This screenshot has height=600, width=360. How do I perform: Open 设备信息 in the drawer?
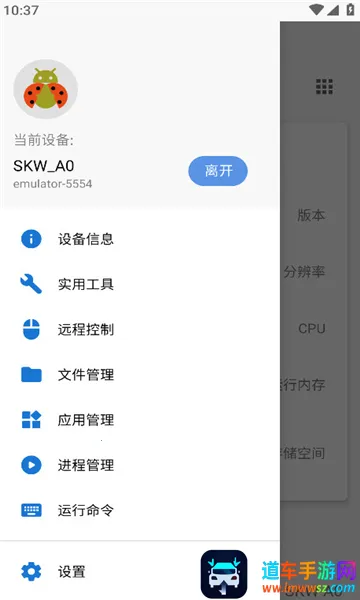coord(140,239)
